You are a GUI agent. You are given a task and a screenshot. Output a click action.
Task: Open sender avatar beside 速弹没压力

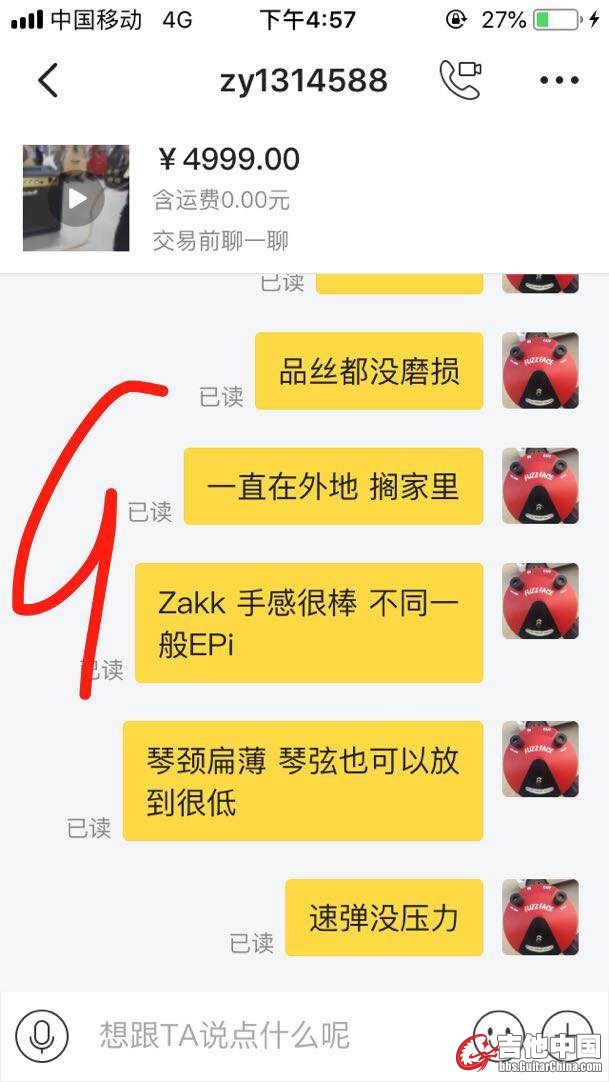click(540, 917)
